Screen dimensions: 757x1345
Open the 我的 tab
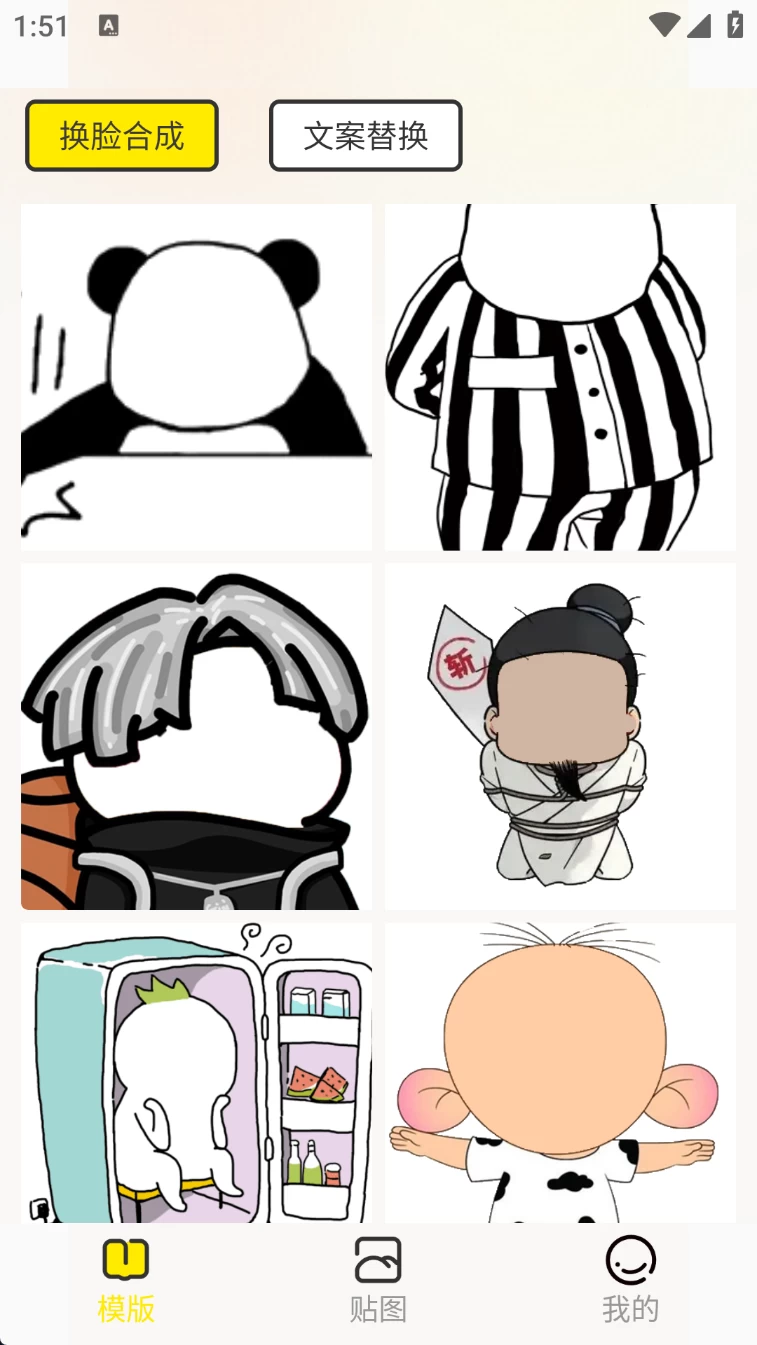(x=630, y=1281)
